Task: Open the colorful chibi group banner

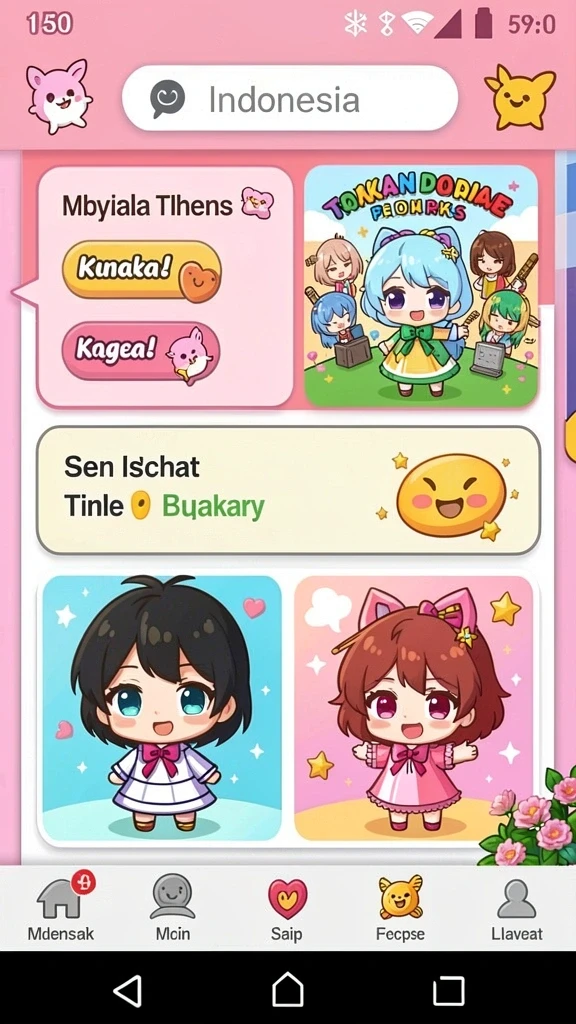Action: (421, 286)
